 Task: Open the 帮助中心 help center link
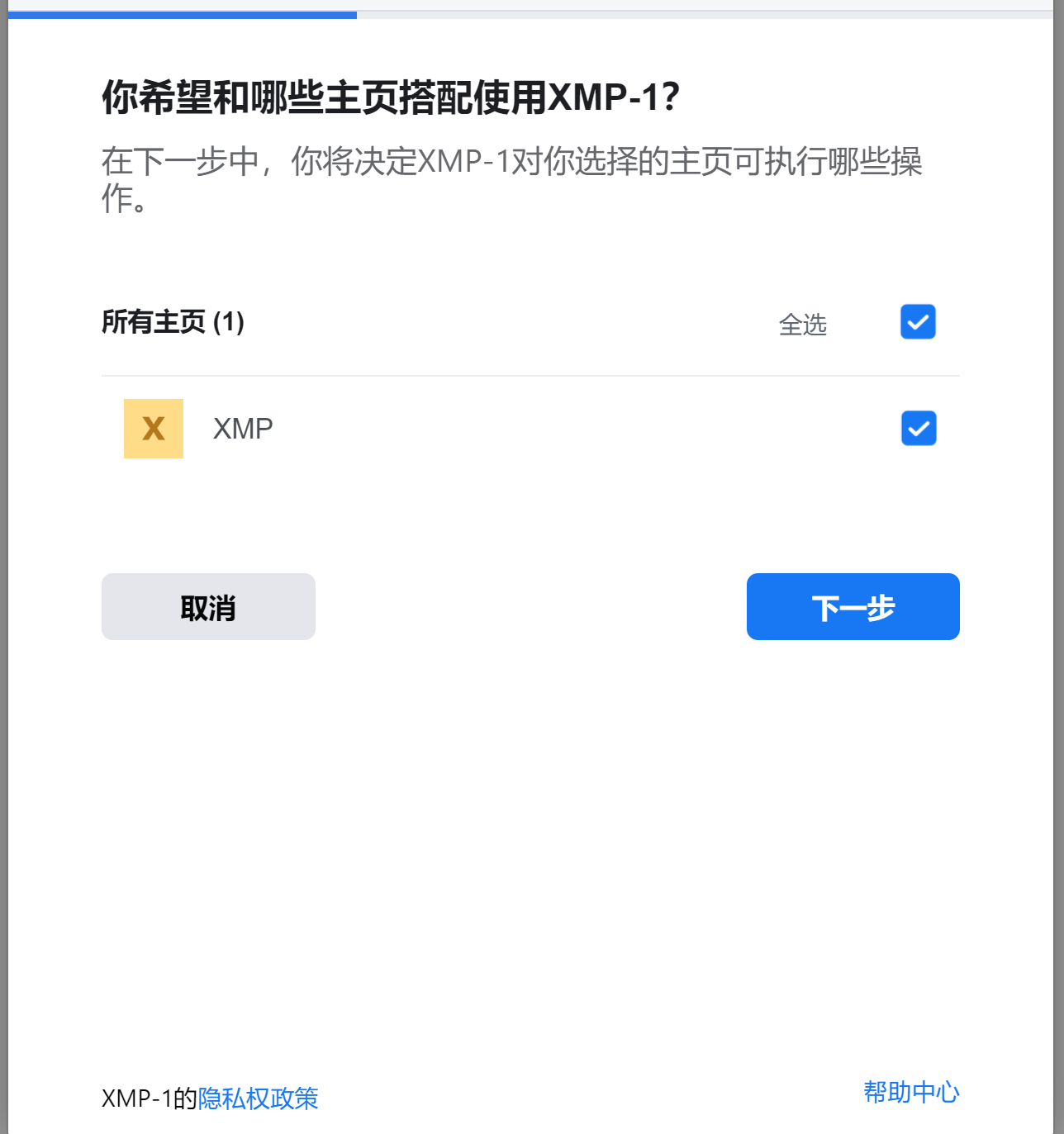910,1092
